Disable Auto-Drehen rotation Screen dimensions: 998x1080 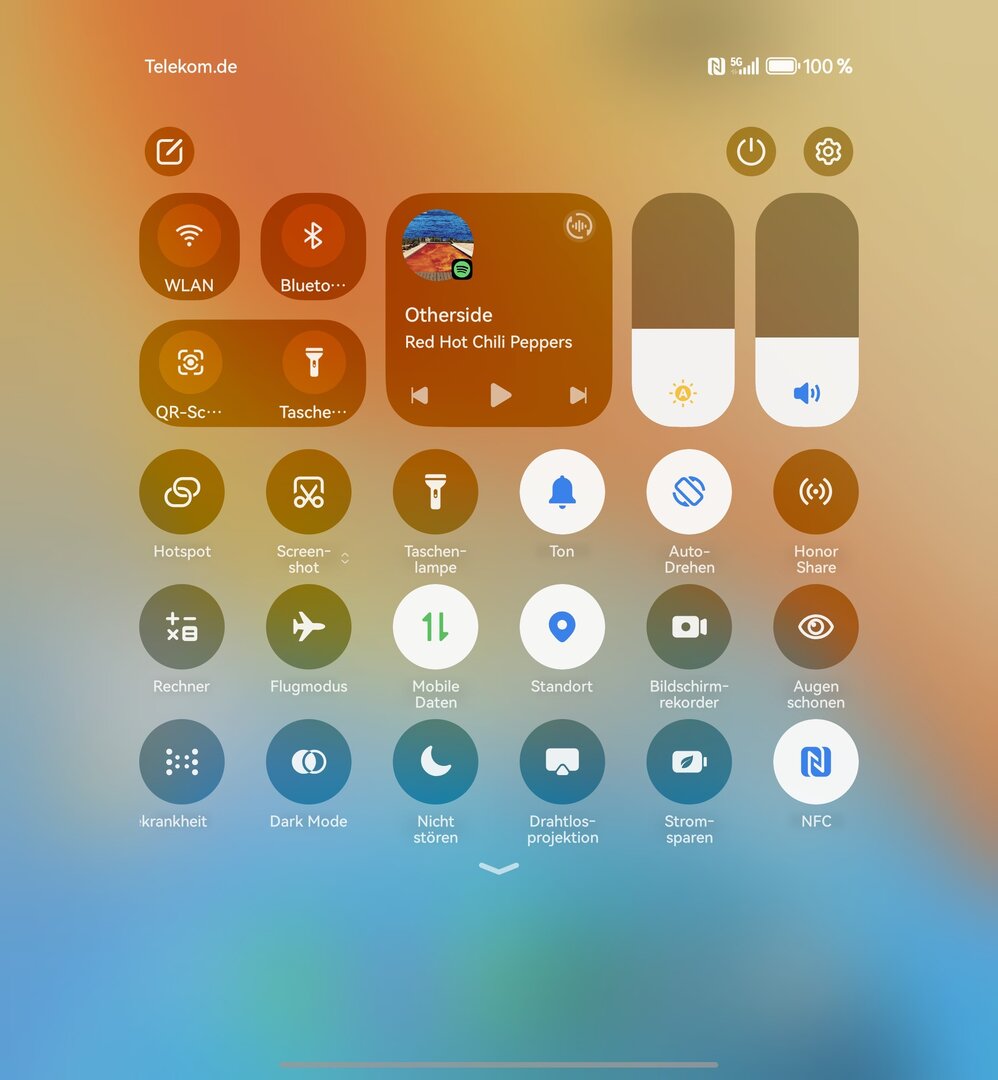click(689, 492)
